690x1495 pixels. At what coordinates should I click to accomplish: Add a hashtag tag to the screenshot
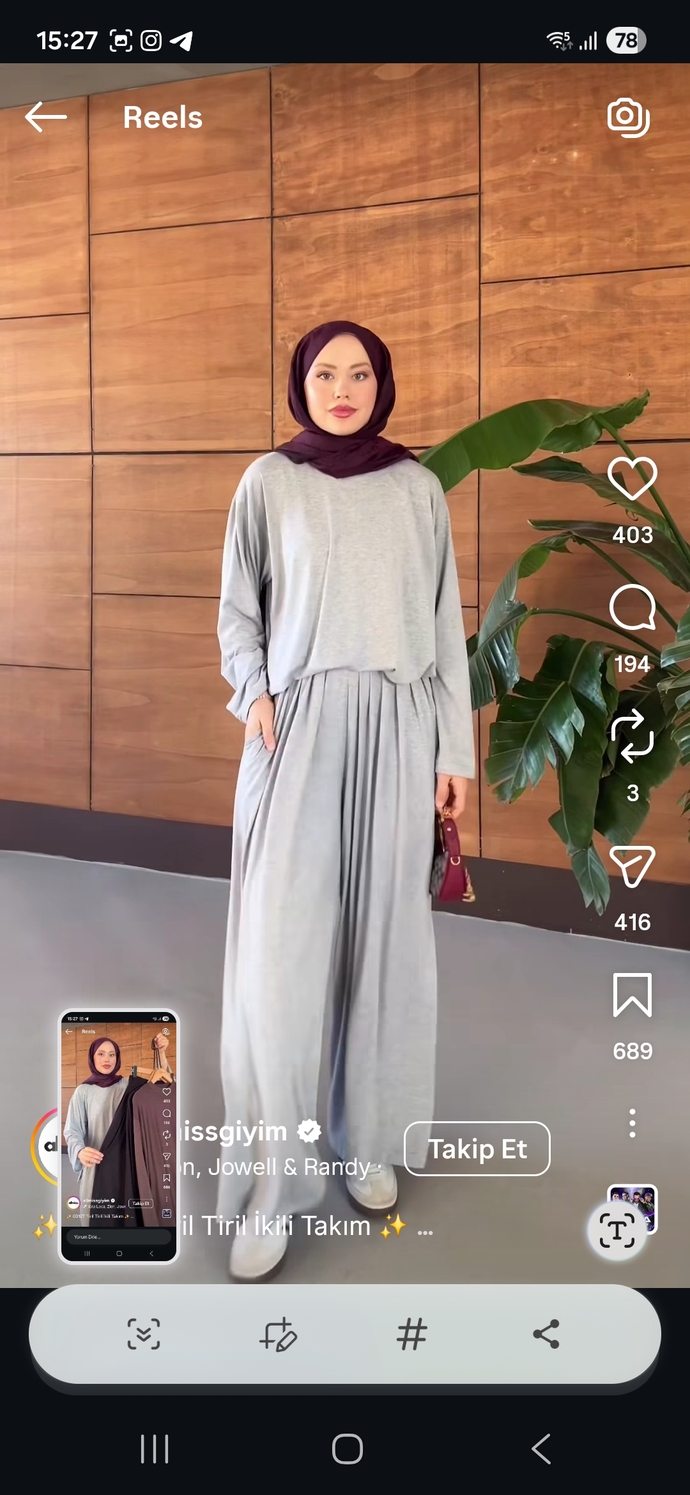point(412,1334)
